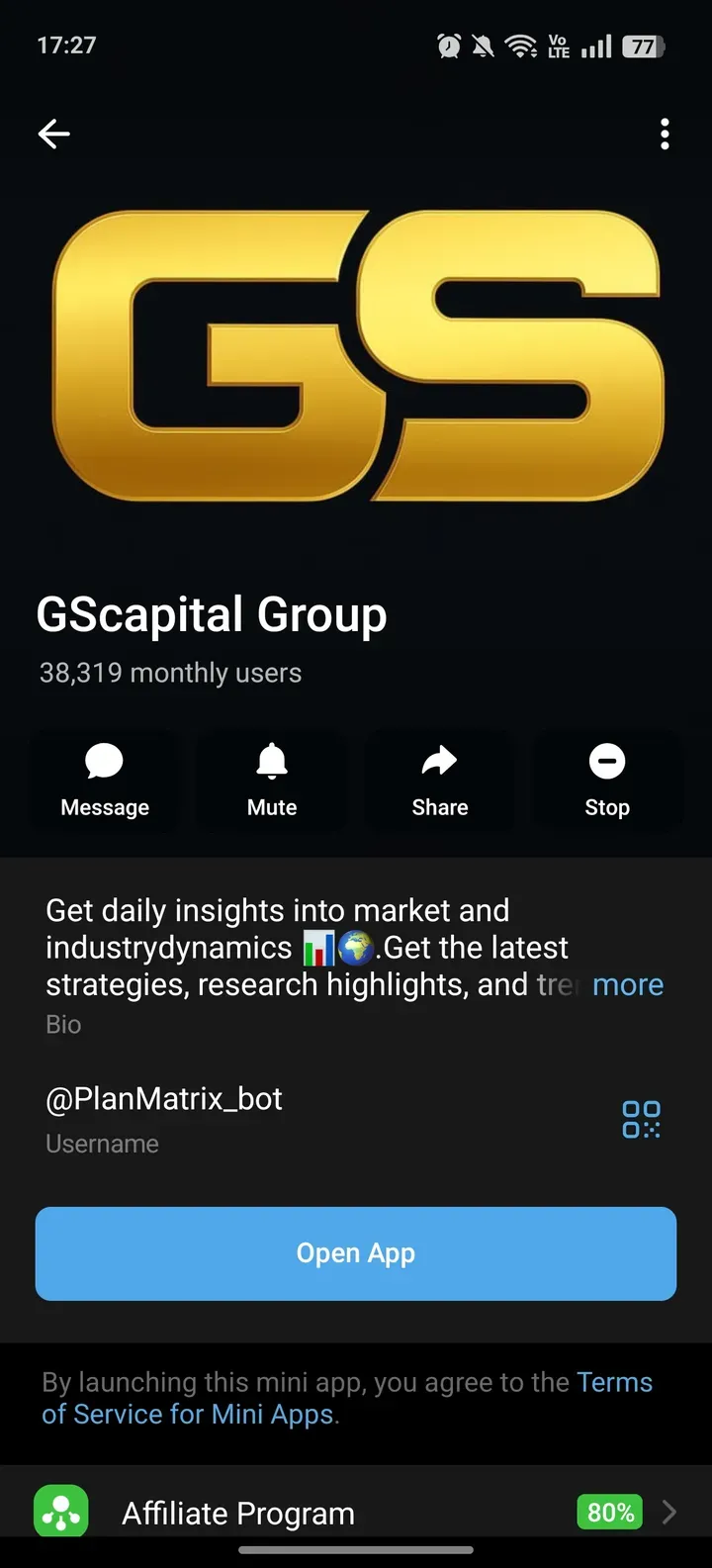This screenshot has width=712, height=1568.
Task: Go back with the back arrow
Action: (53, 134)
